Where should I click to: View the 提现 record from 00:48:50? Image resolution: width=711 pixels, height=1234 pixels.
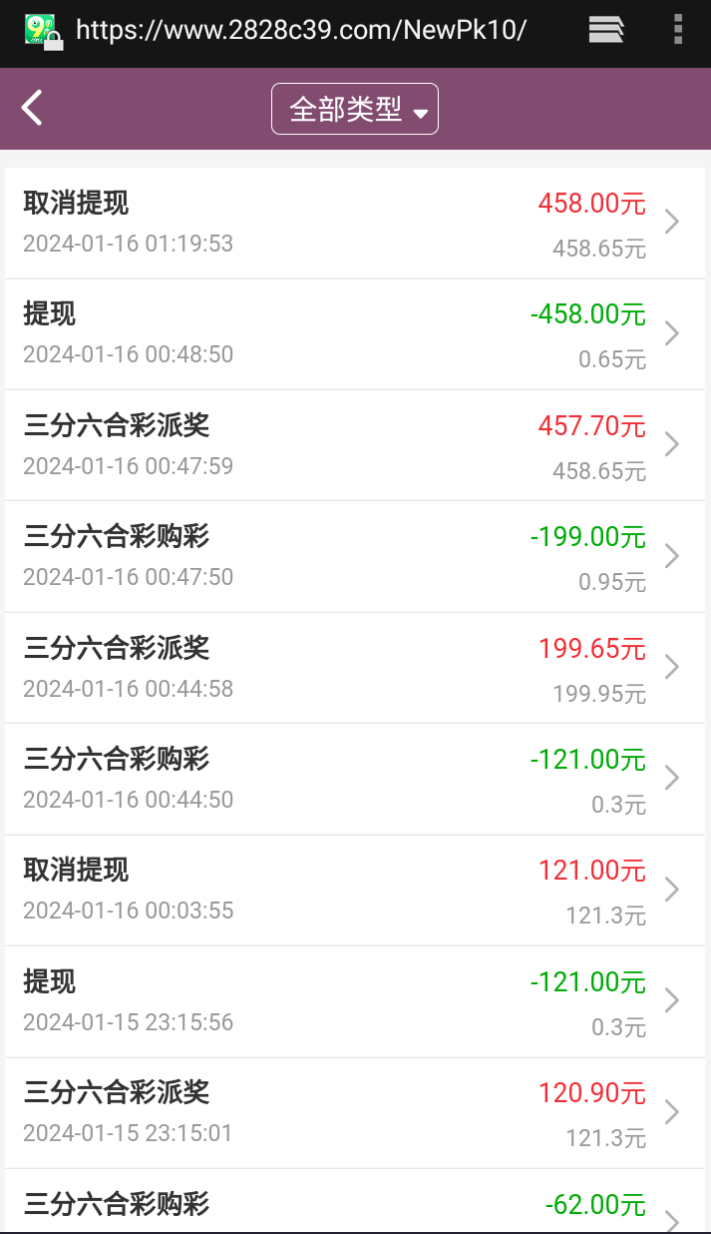(x=355, y=334)
